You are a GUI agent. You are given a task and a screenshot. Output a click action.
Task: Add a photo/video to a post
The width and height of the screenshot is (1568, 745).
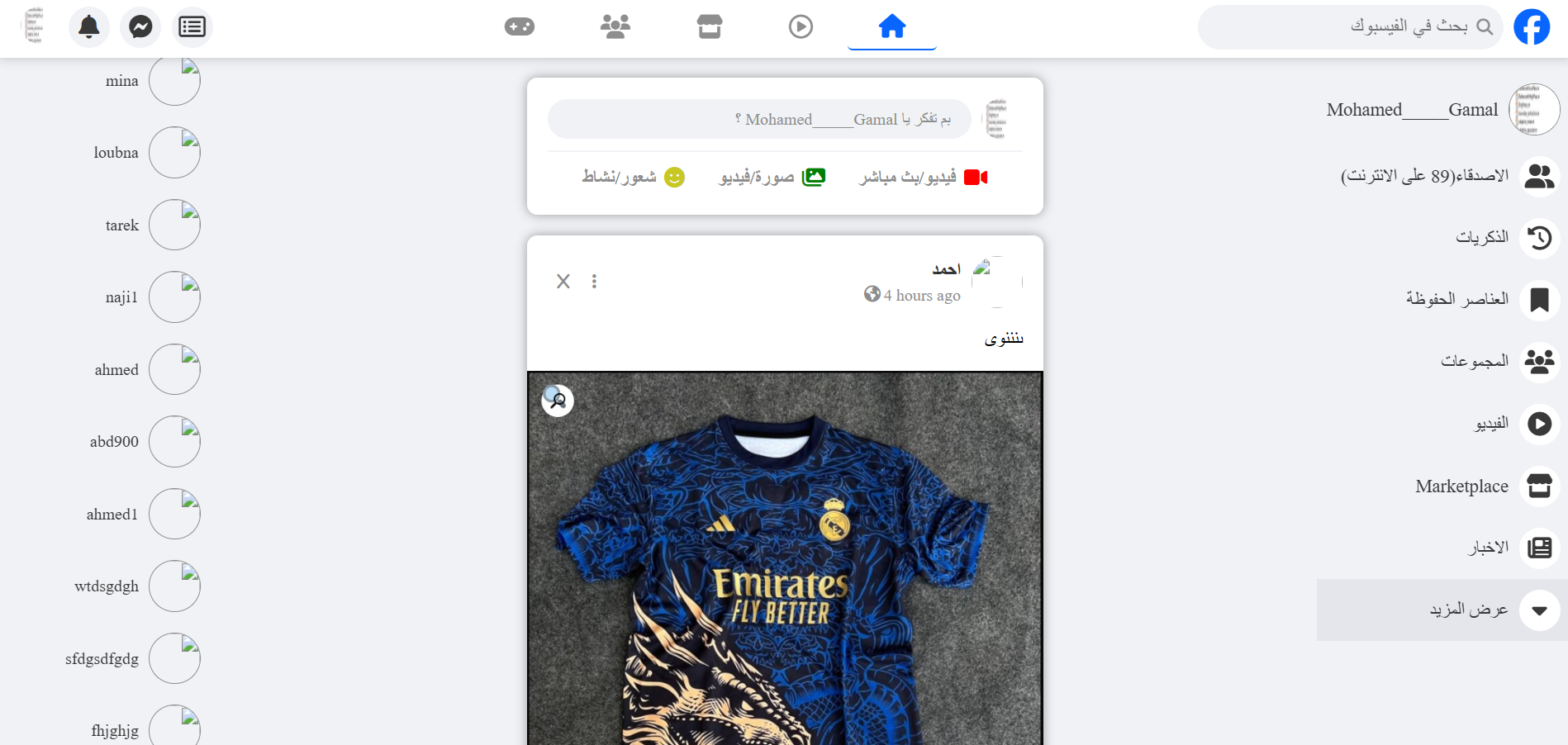tap(772, 177)
